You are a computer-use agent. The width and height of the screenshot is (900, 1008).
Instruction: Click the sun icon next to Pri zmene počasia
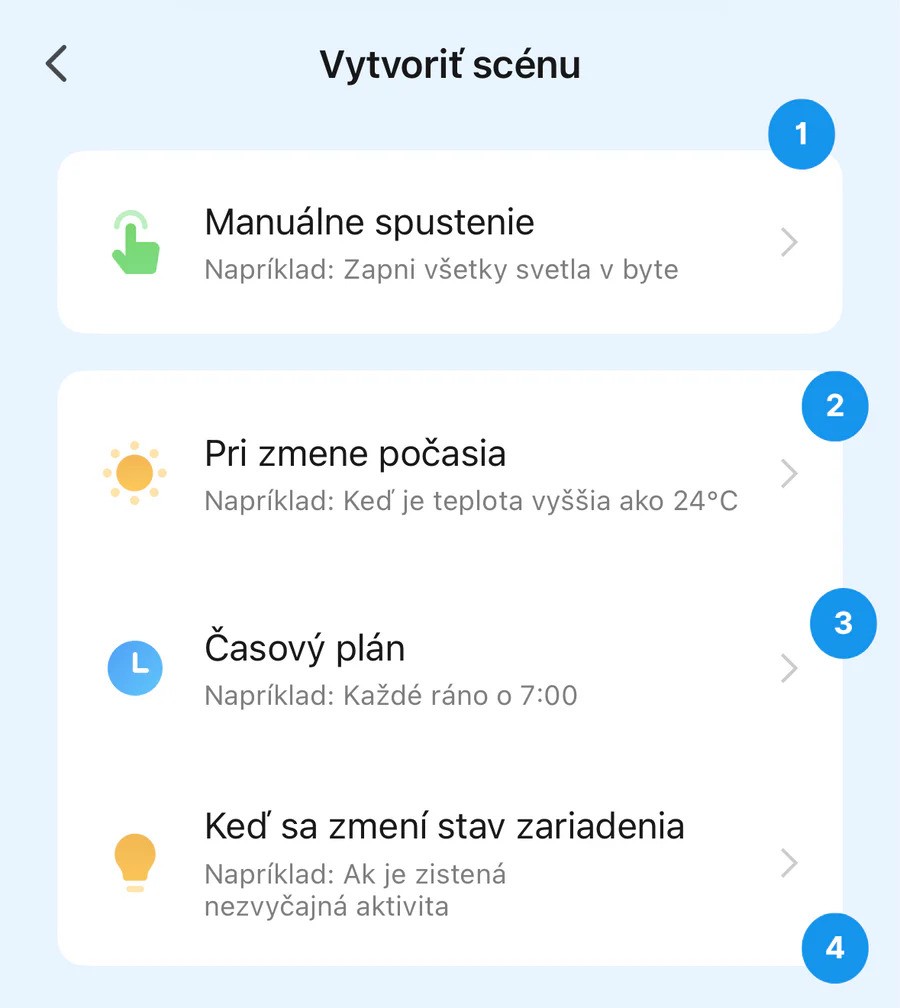(x=135, y=471)
